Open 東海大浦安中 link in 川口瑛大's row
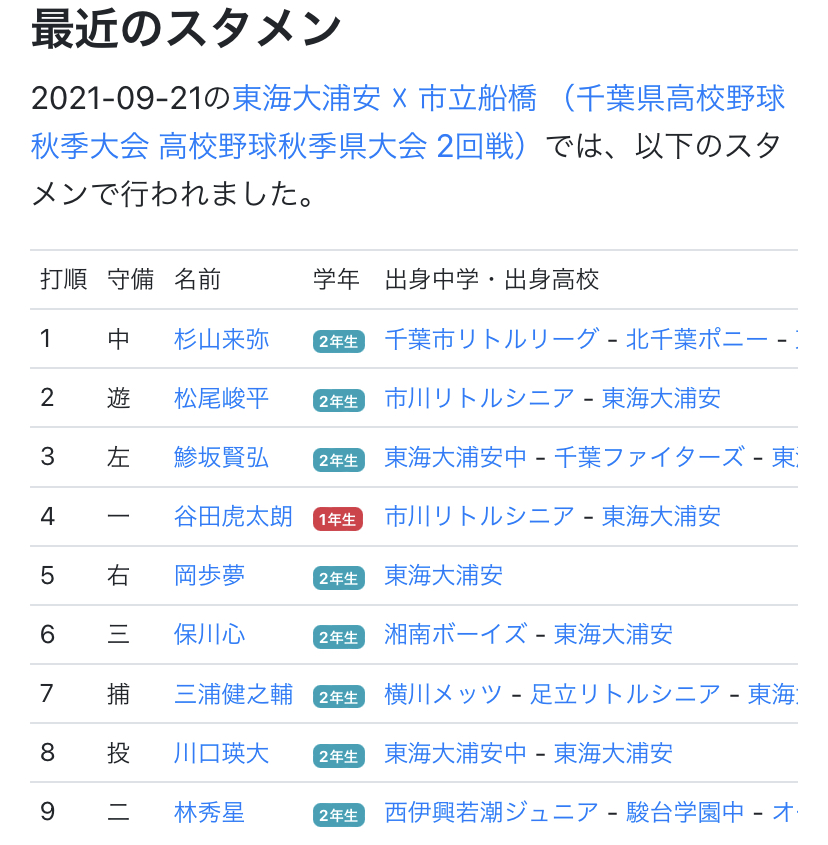Image resolution: width=828 pixels, height=845 pixels. [455, 753]
